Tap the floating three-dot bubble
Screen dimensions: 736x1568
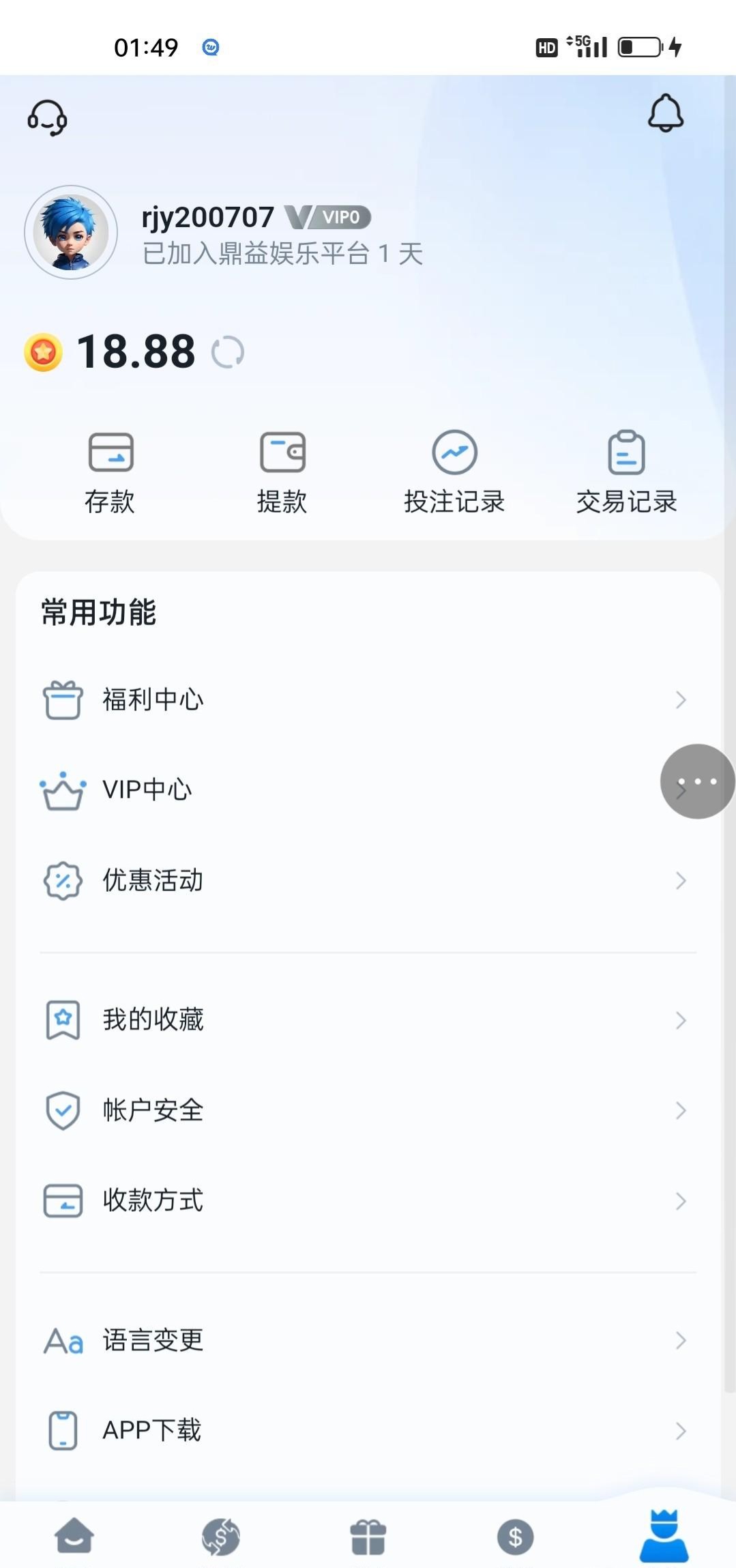tap(697, 781)
